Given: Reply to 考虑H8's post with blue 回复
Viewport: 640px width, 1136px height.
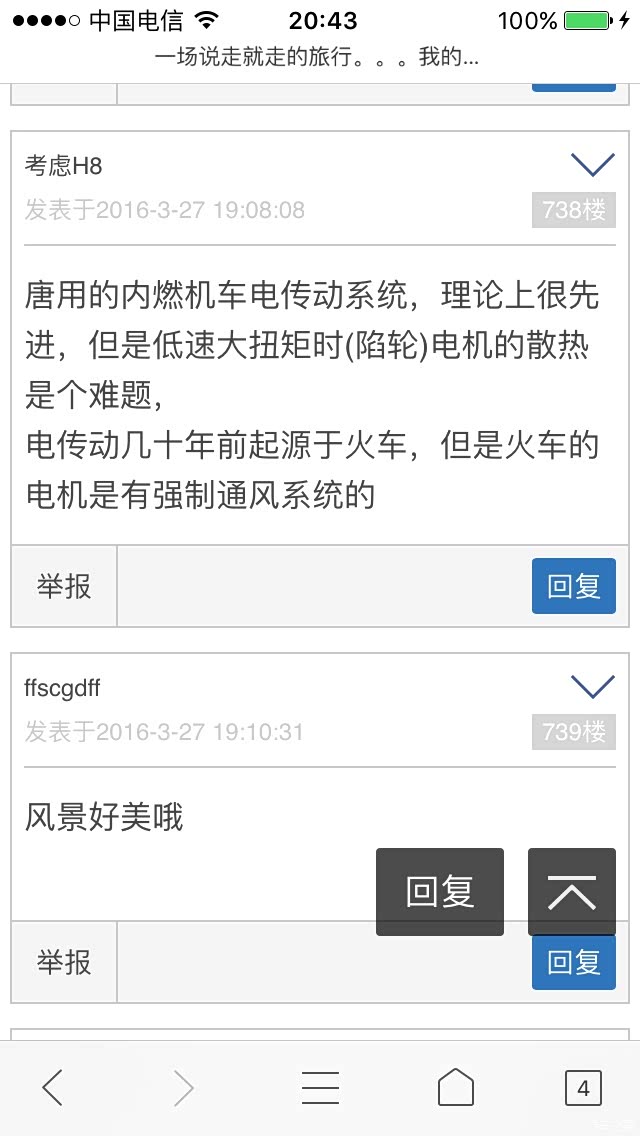Looking at the screenshot, I should (573, 586).
